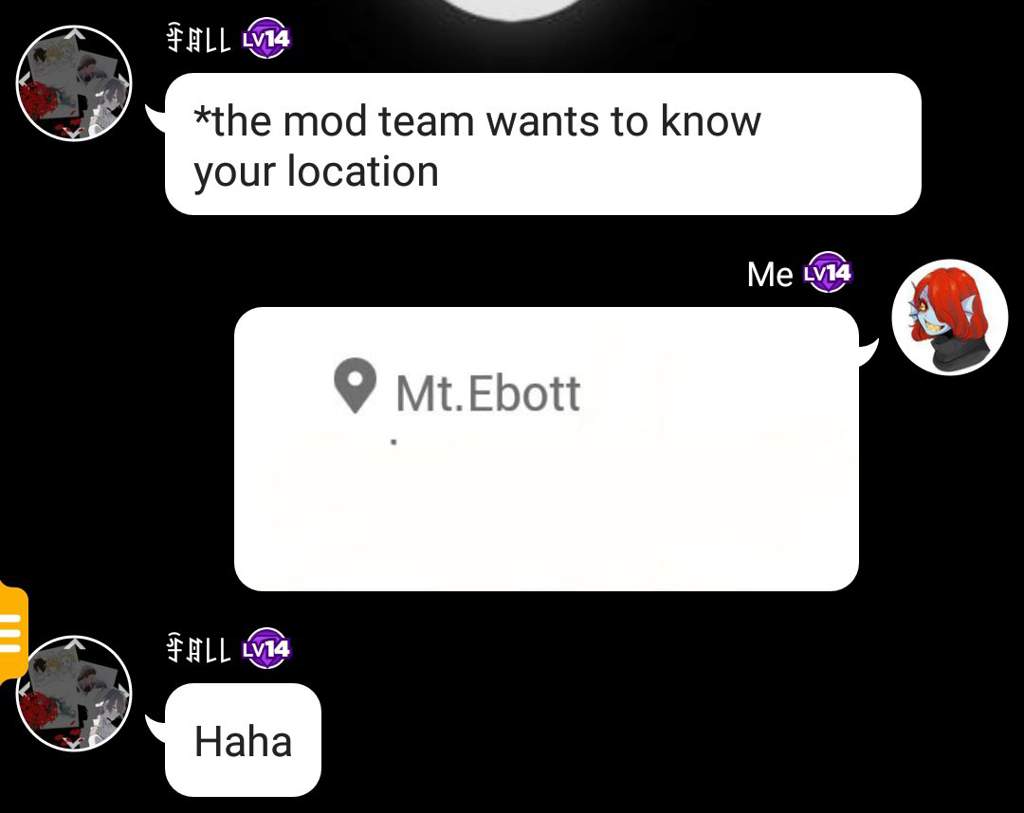1024x813 pixels.
Task: Open sender's avatar beside the mod team message
Action: click(x=75, y=83)
